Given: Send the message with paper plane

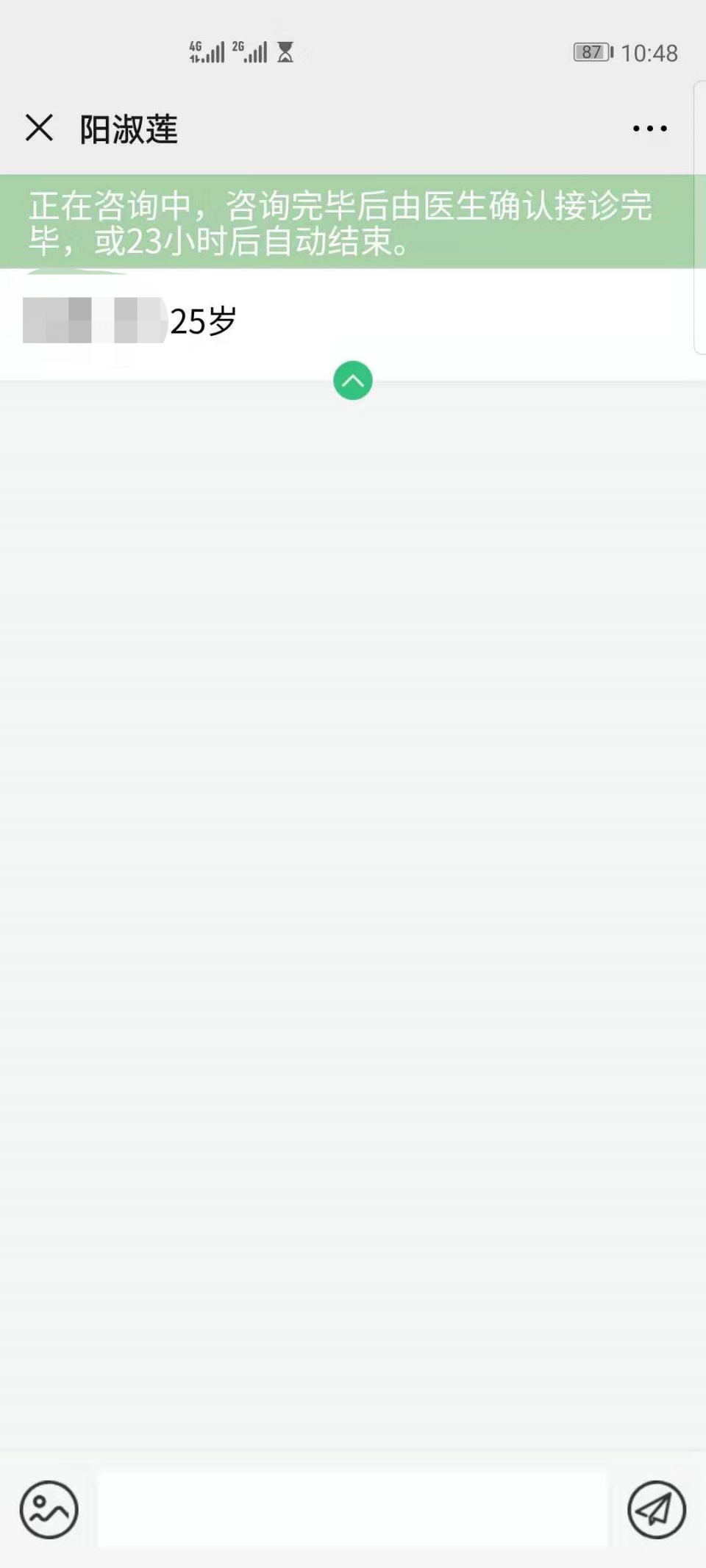Looking at the screenshot, I should point(656,1510).
